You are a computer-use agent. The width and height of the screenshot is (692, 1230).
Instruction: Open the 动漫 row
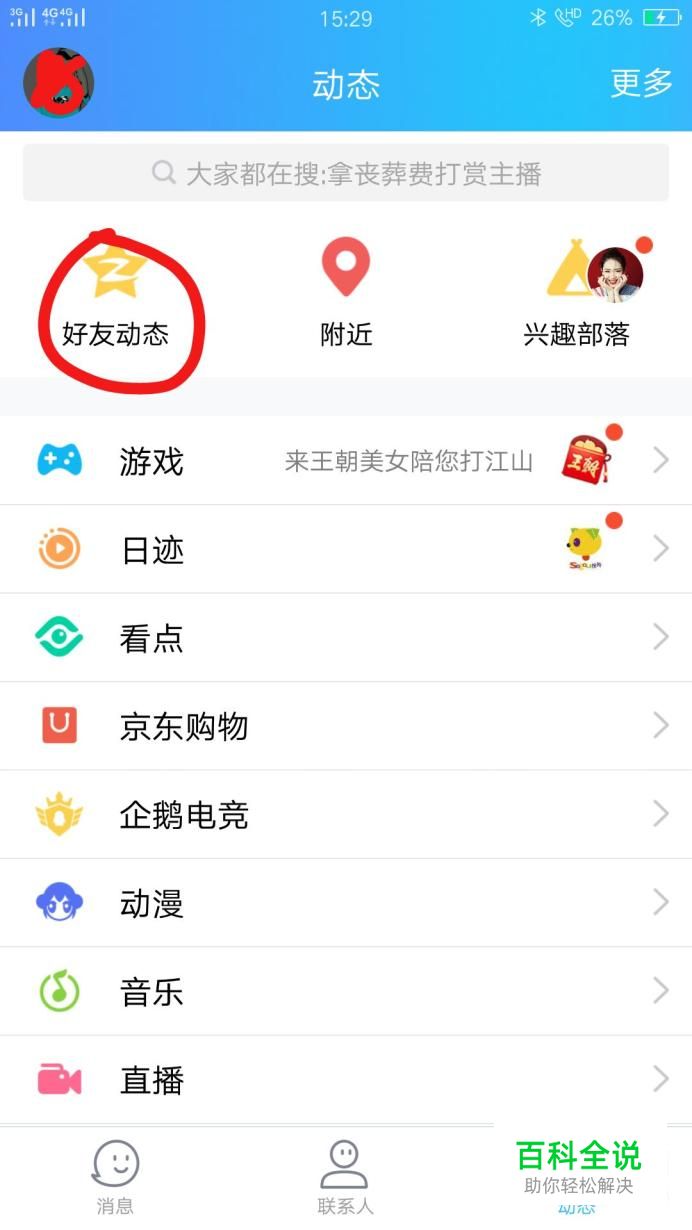(346, 903)
